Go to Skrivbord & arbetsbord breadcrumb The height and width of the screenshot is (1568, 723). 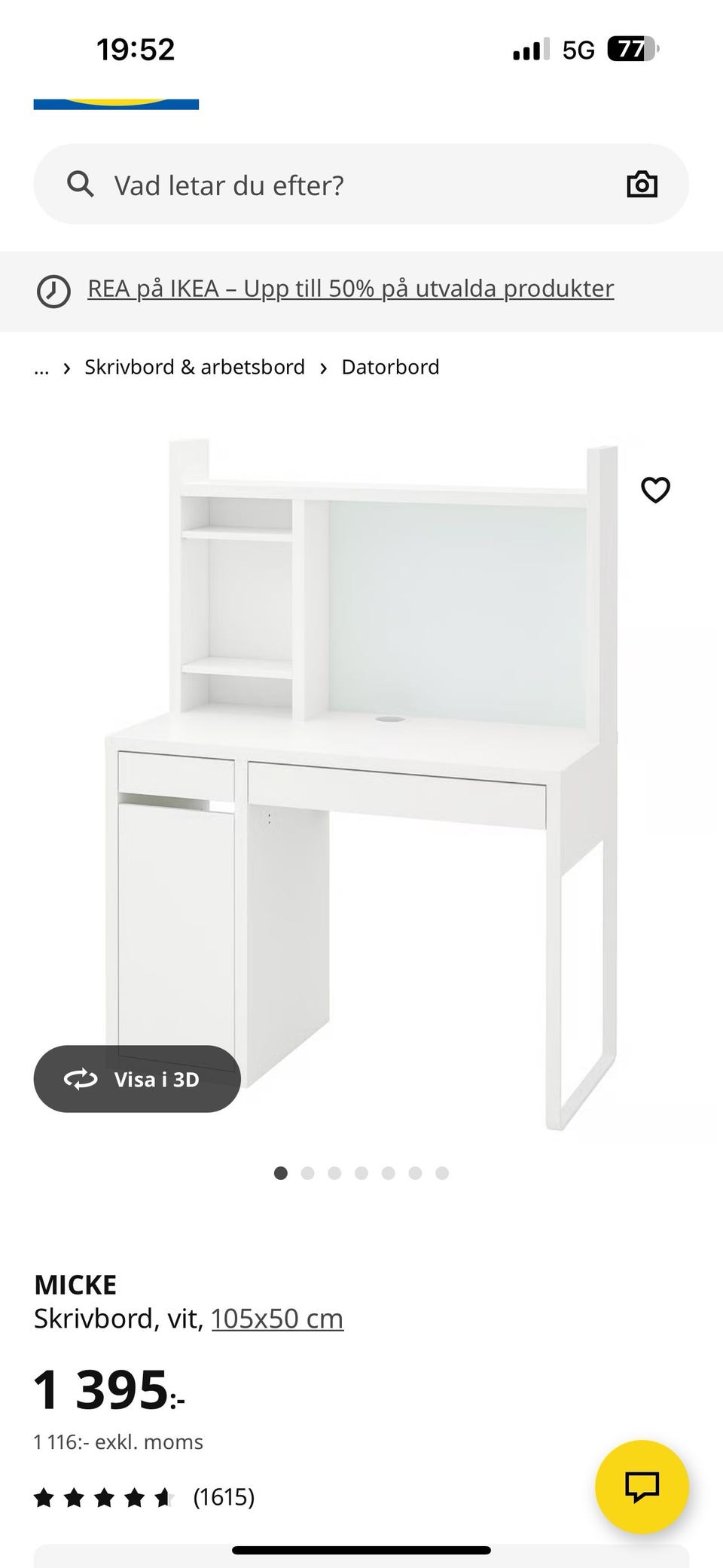[194, 367]
